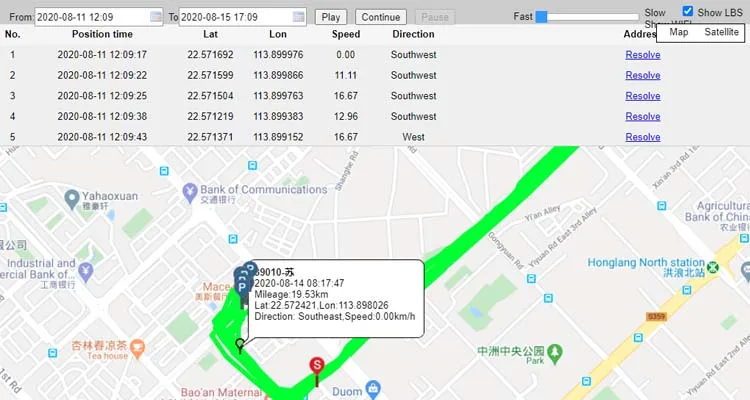The height and width of the screenshot is (400, 750).
Task: Uncheck the Show LBS checkbox
Action: (687, 11)
